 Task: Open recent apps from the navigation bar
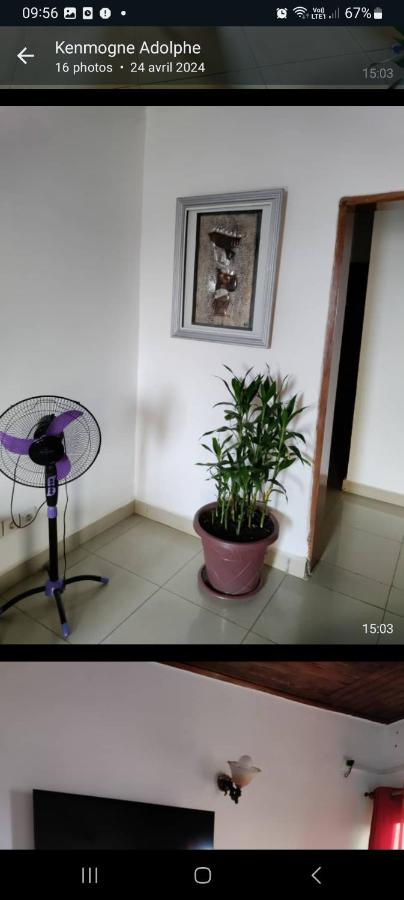click(89, 875)
